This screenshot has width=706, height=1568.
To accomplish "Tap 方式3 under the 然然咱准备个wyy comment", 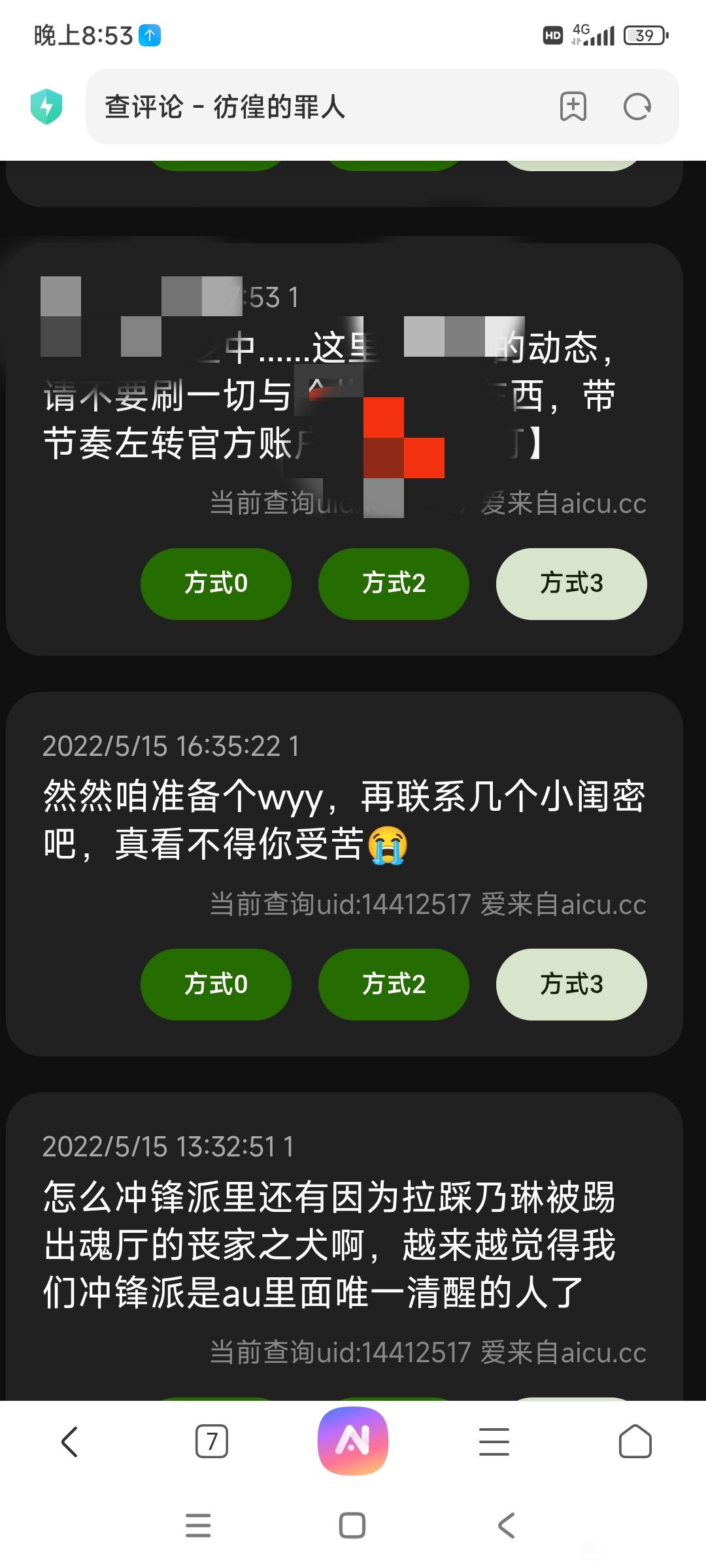I will [x=571, y=984].
